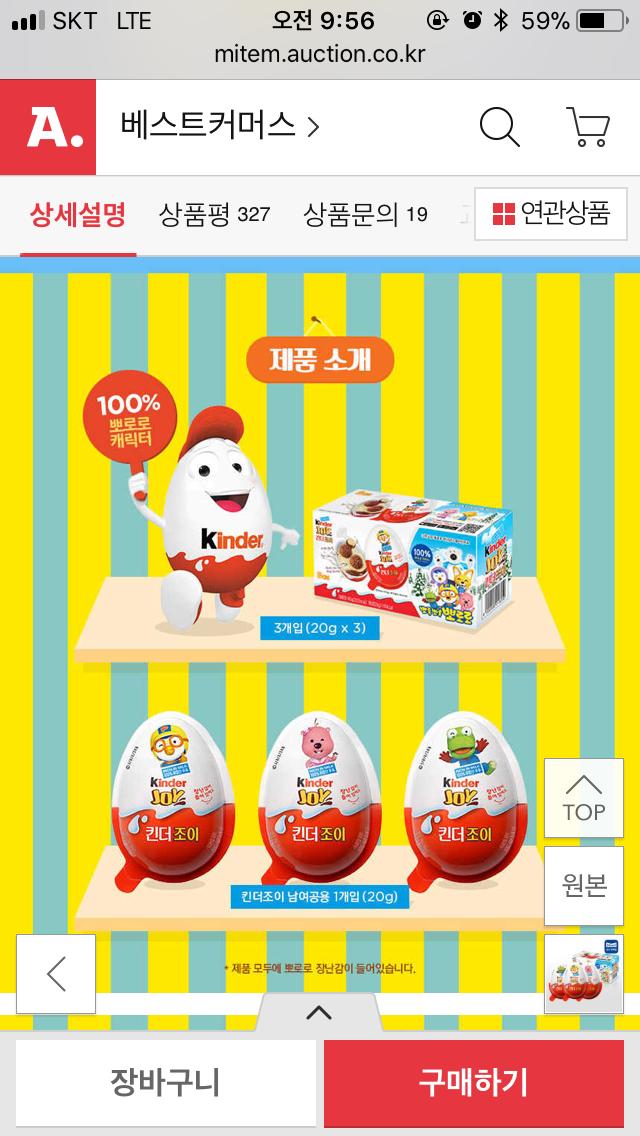The width and height of the screenshot is (640, 1136).
Task: Open the 연관상품 related products button
Action: click(x=550, y=213)
